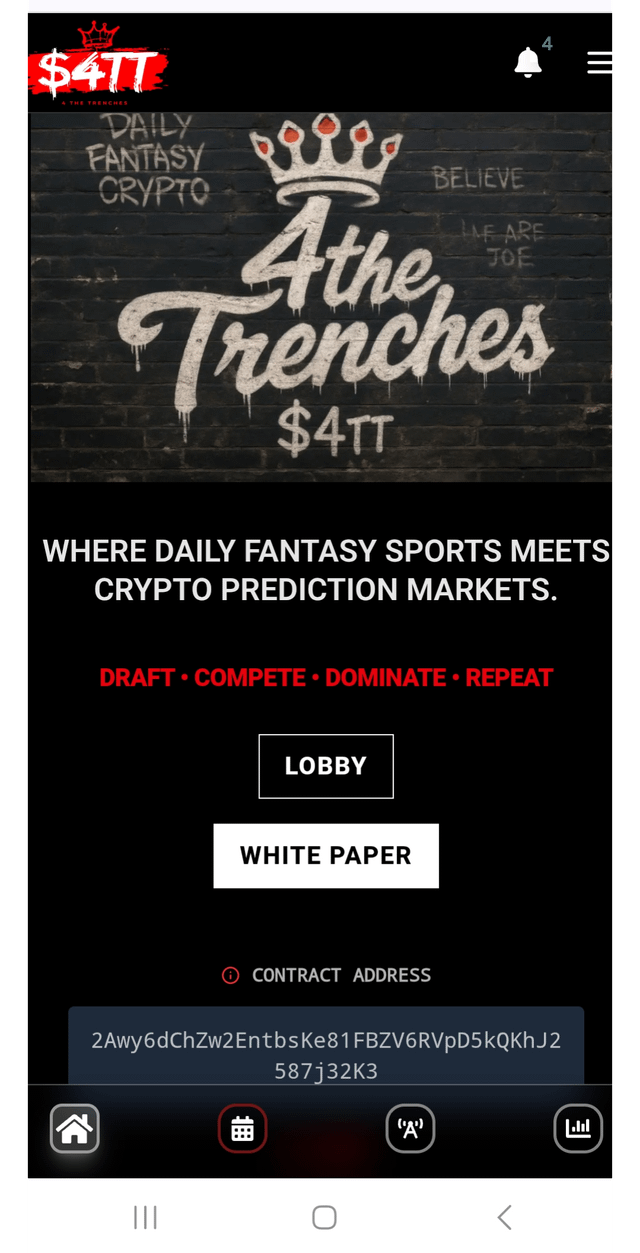
Task: Open the stats chart tab
Action: [x=578, y=1129]
